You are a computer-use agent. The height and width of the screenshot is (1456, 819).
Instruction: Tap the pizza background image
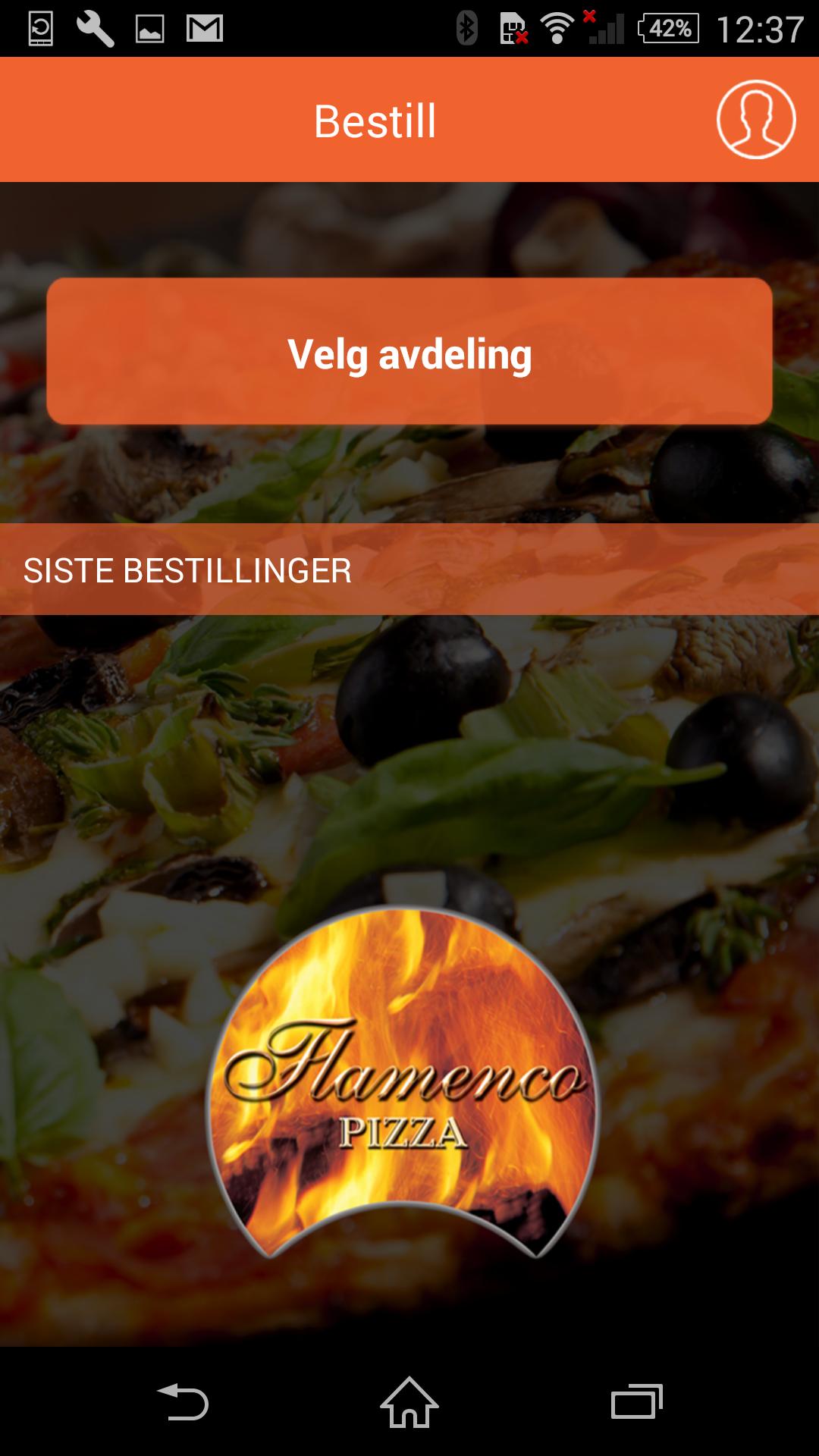pos(409,758)
